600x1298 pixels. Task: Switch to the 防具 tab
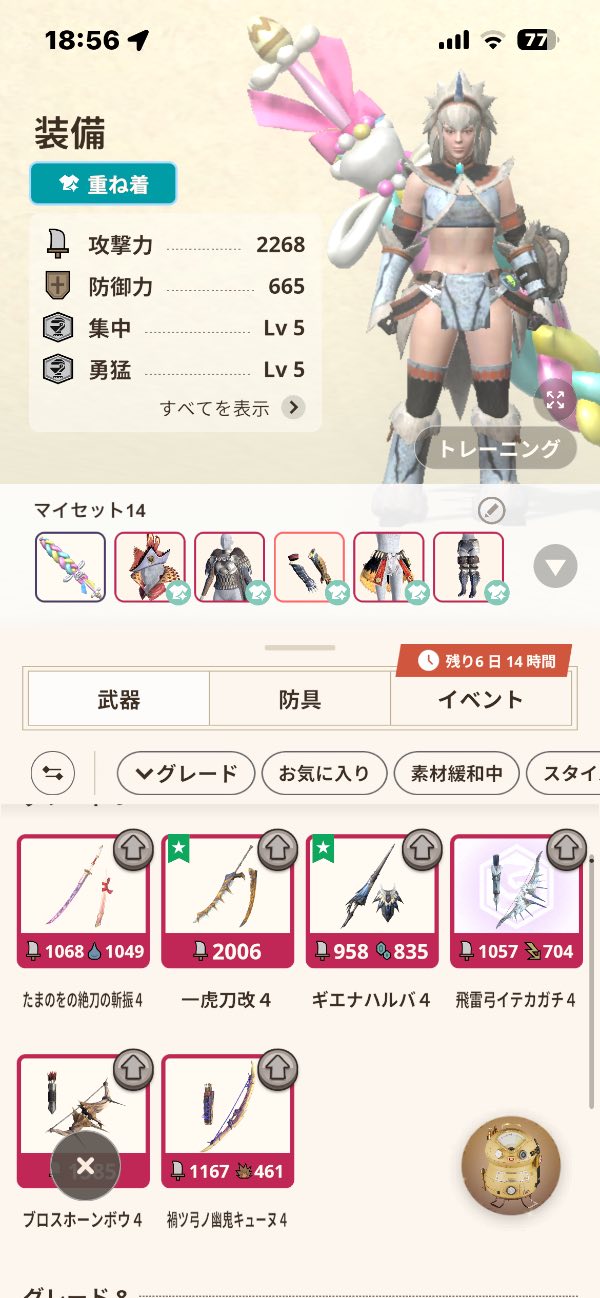(x=299, y=699)
